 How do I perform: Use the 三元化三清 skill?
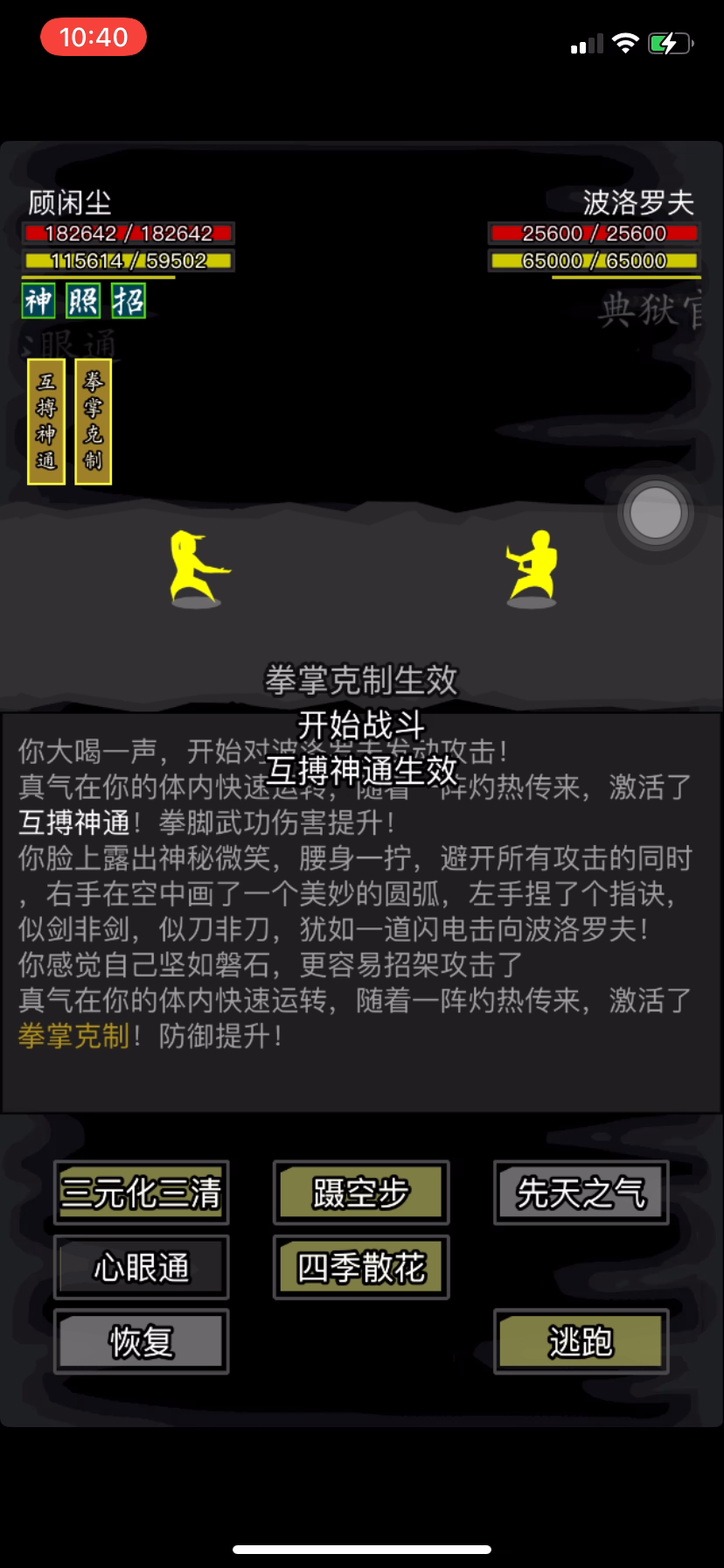pyautogui.click(x=141, y=1192)
